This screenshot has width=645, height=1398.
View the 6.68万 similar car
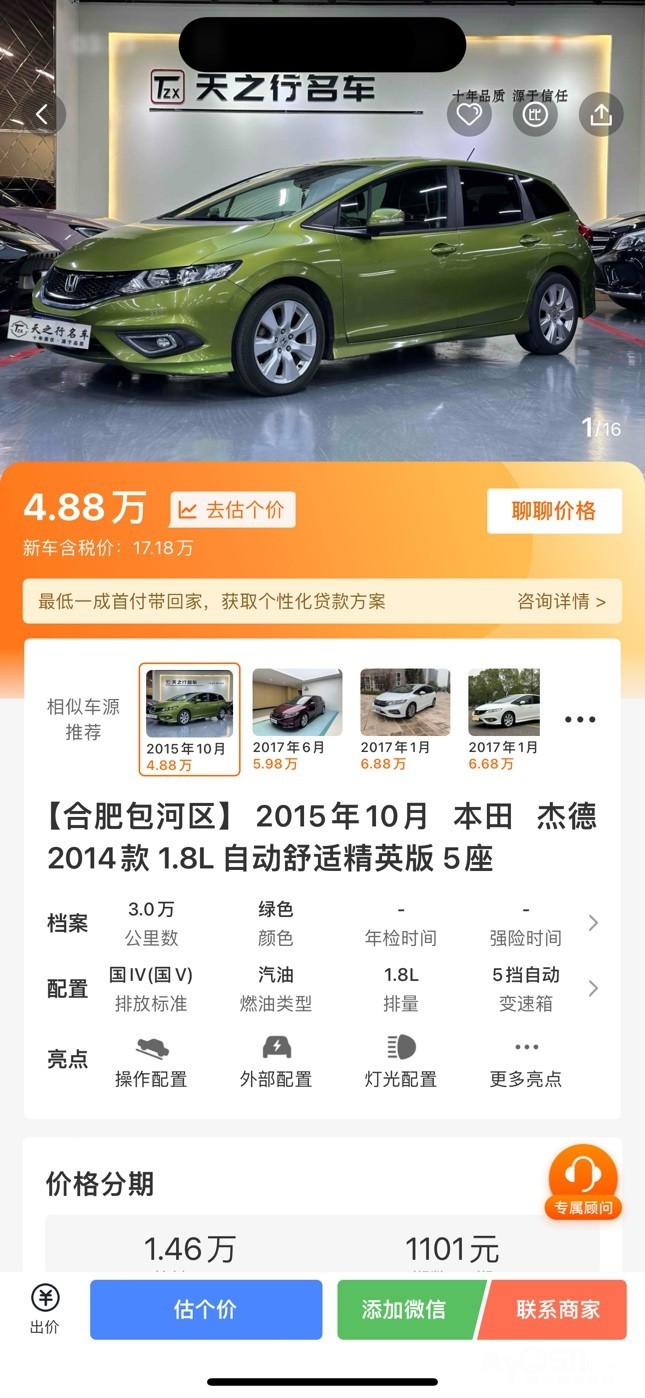[504, 719]
